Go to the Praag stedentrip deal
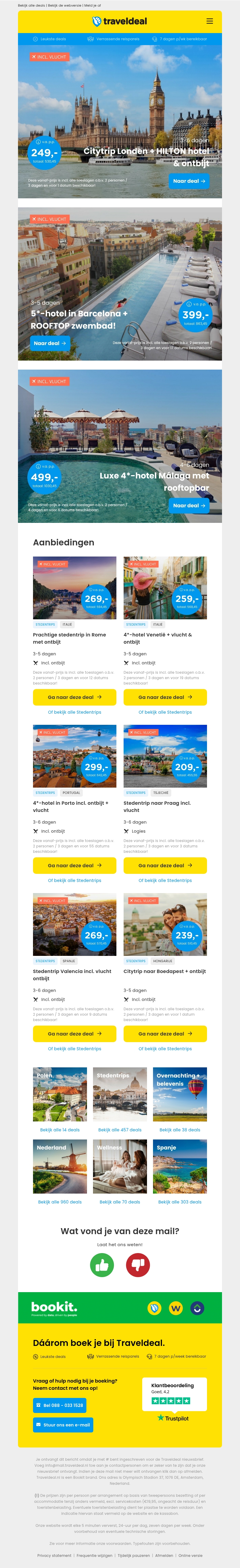Screen dimensions: 240x1568 click(x=165, y=865)
